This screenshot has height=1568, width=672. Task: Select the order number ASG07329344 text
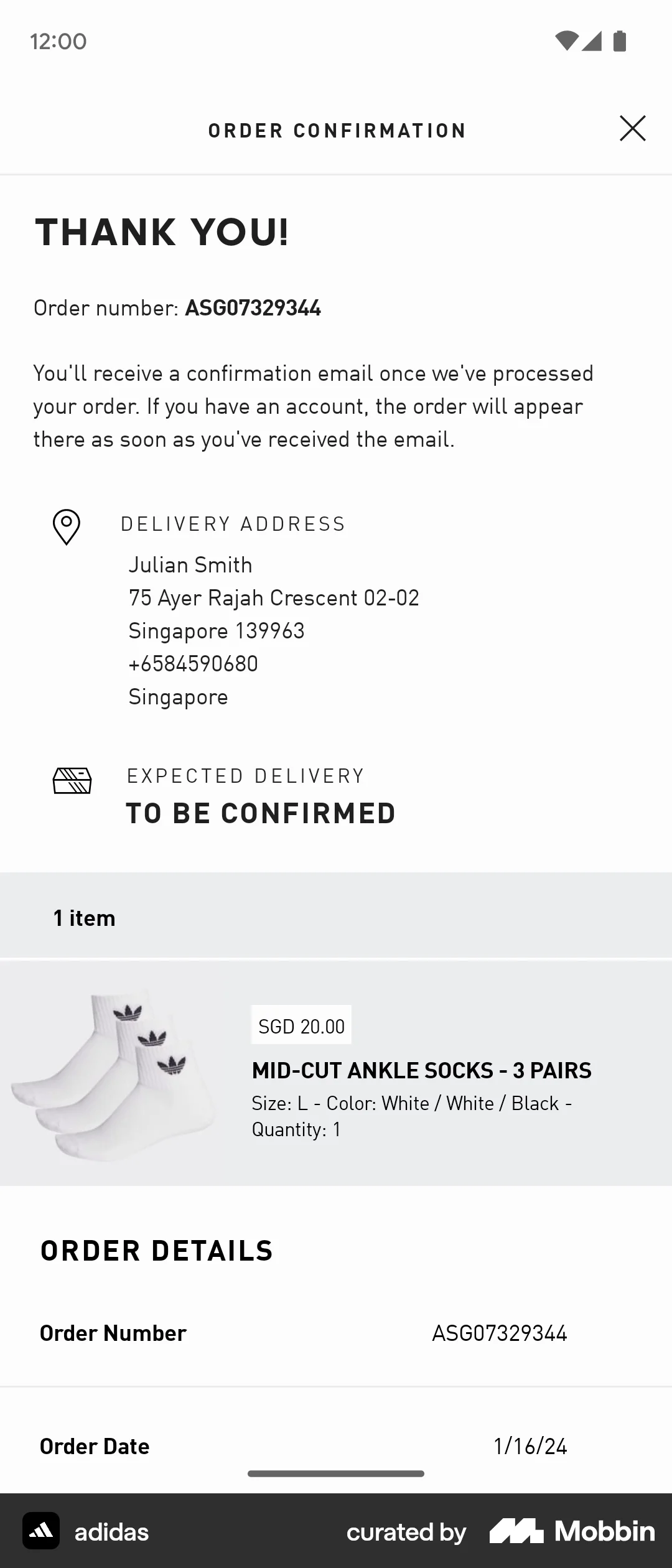point(253,308)
